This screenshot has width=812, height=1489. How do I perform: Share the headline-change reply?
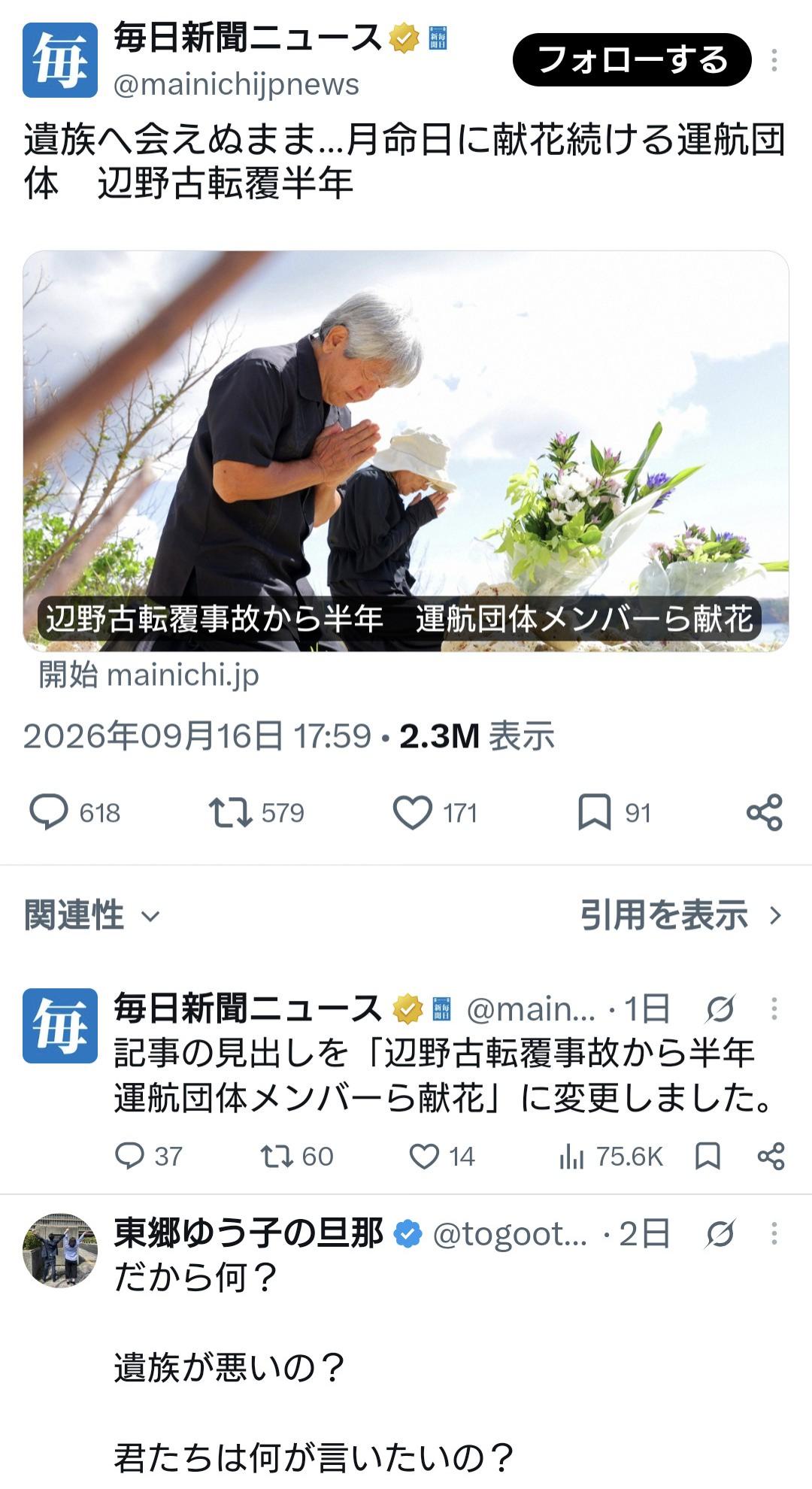(x=771, y=1156)
